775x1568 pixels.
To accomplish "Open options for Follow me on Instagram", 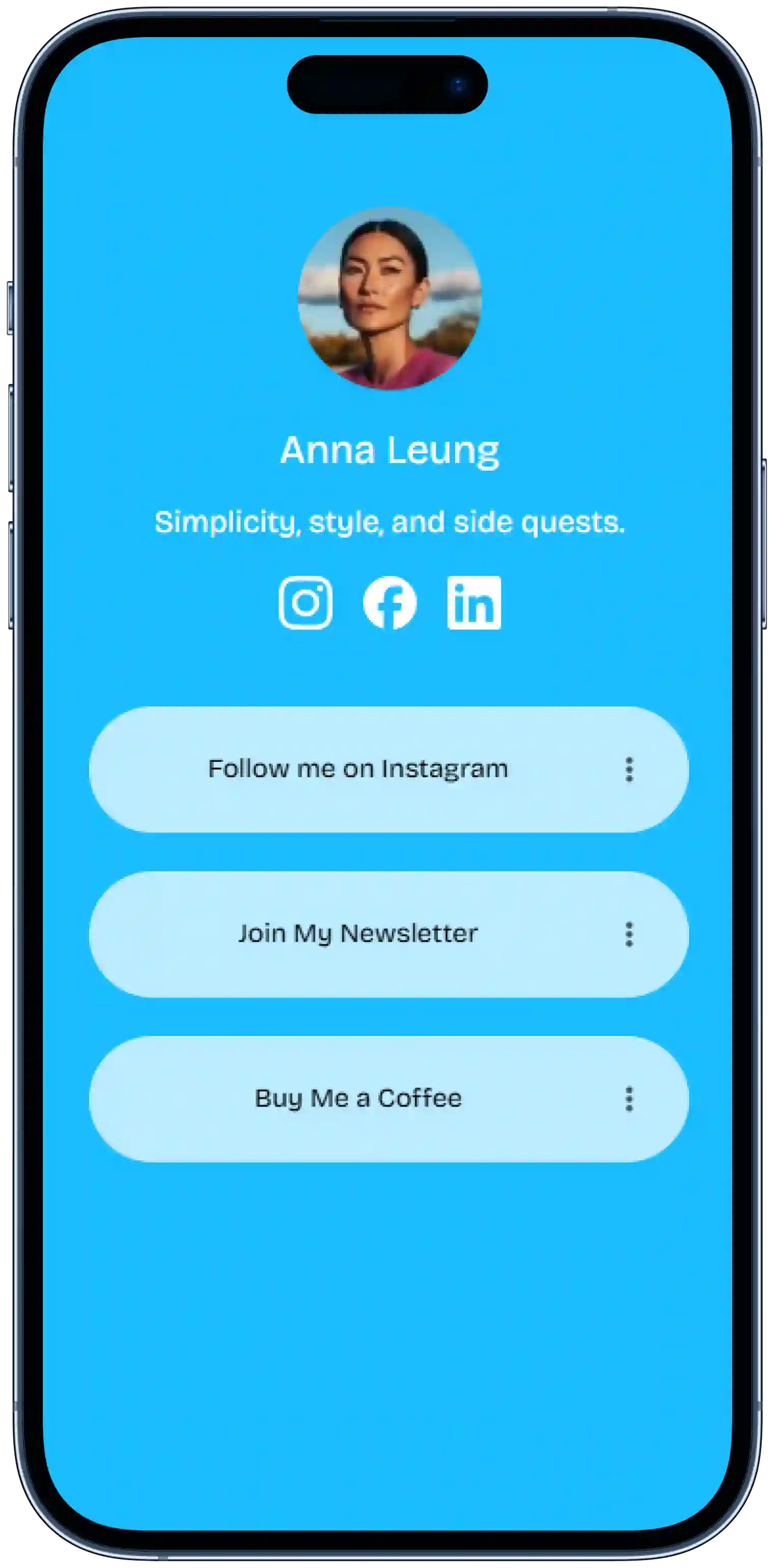I will pyautogui.click(x=629, y=770).
